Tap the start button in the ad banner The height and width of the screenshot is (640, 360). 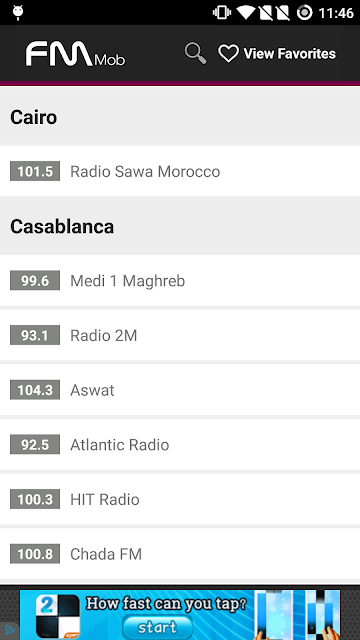tap(157, 627)
